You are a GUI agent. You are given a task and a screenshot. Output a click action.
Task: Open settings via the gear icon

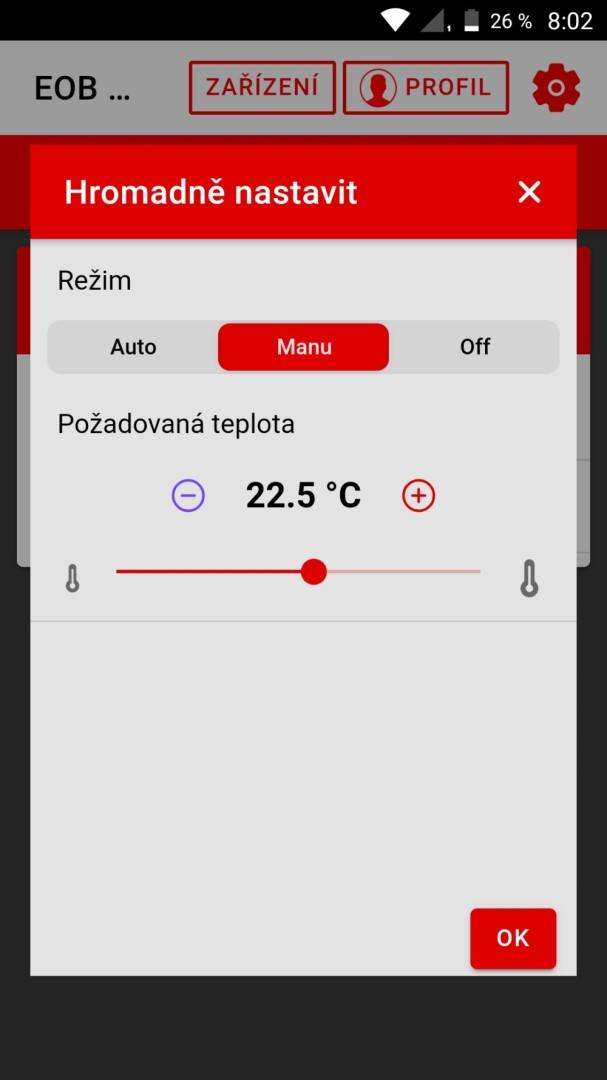556,89
